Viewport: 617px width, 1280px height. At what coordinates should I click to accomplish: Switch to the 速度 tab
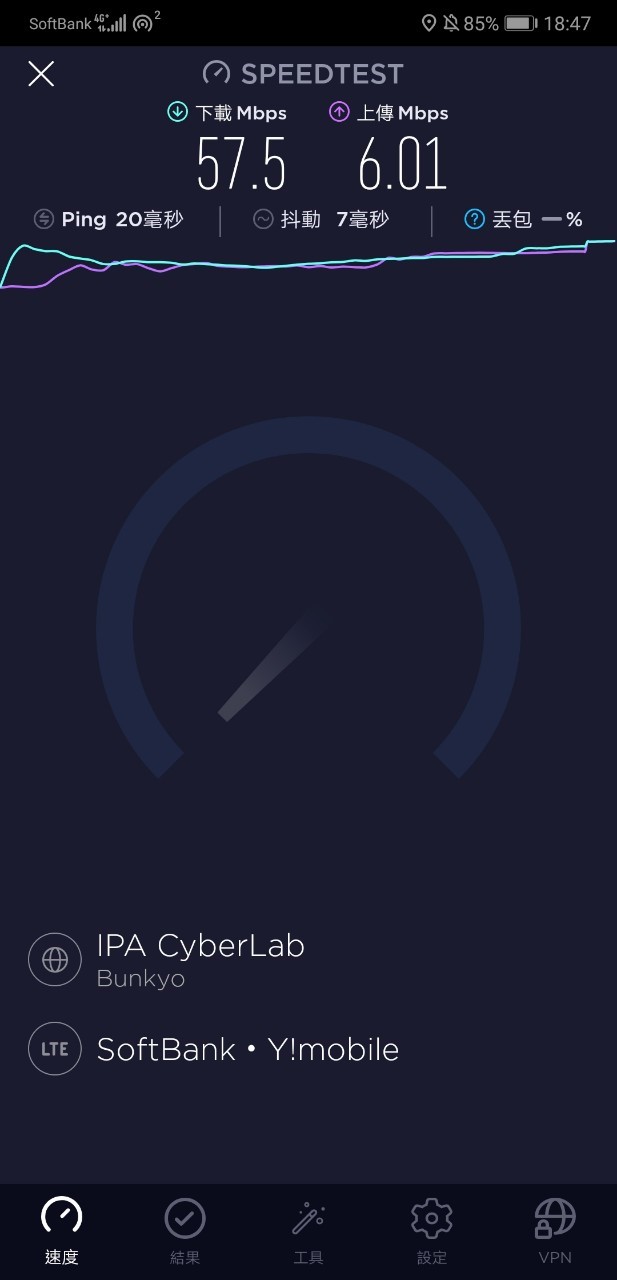[61, 1231]
